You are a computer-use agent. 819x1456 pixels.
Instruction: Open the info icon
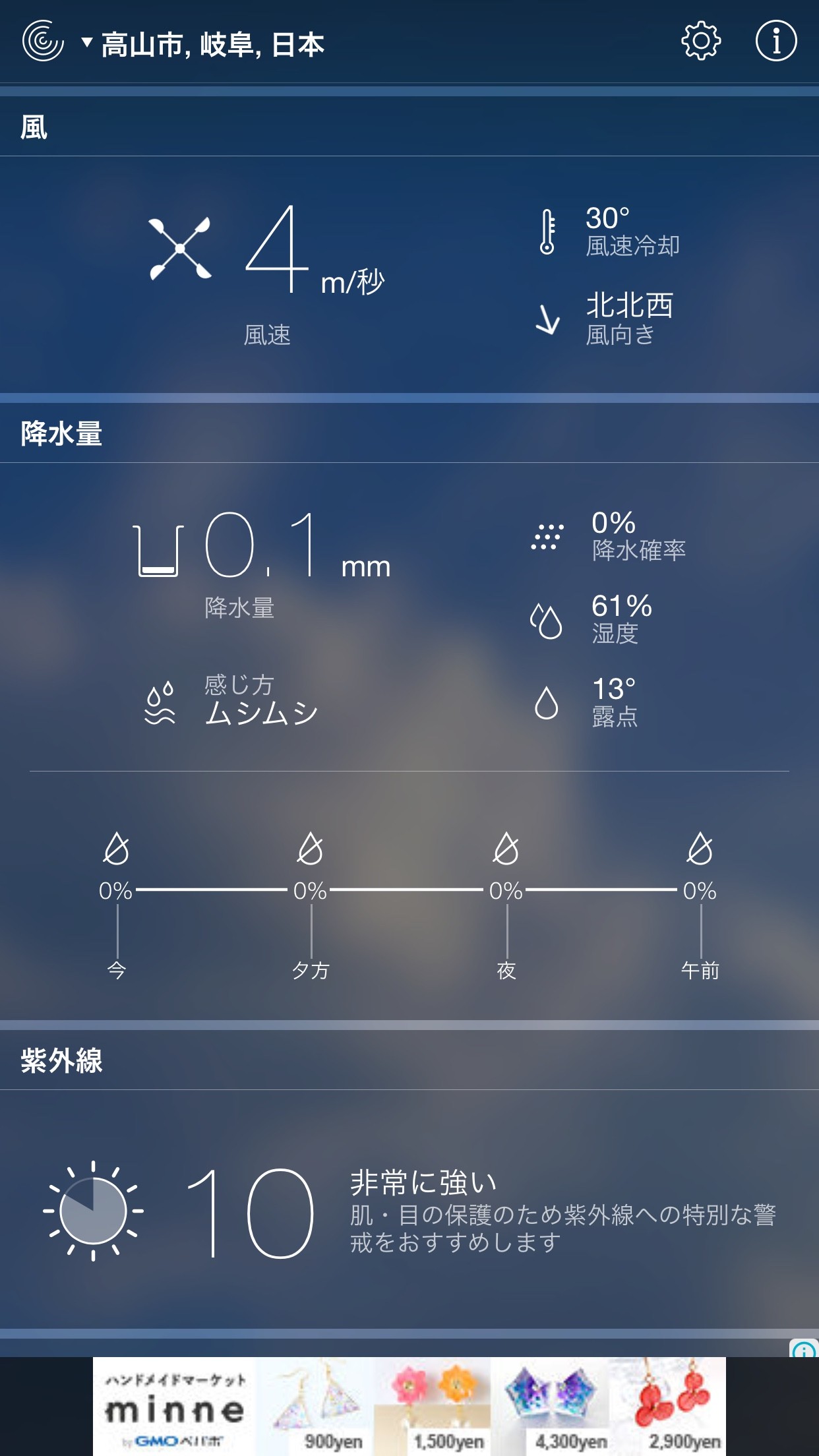(775, 41)
